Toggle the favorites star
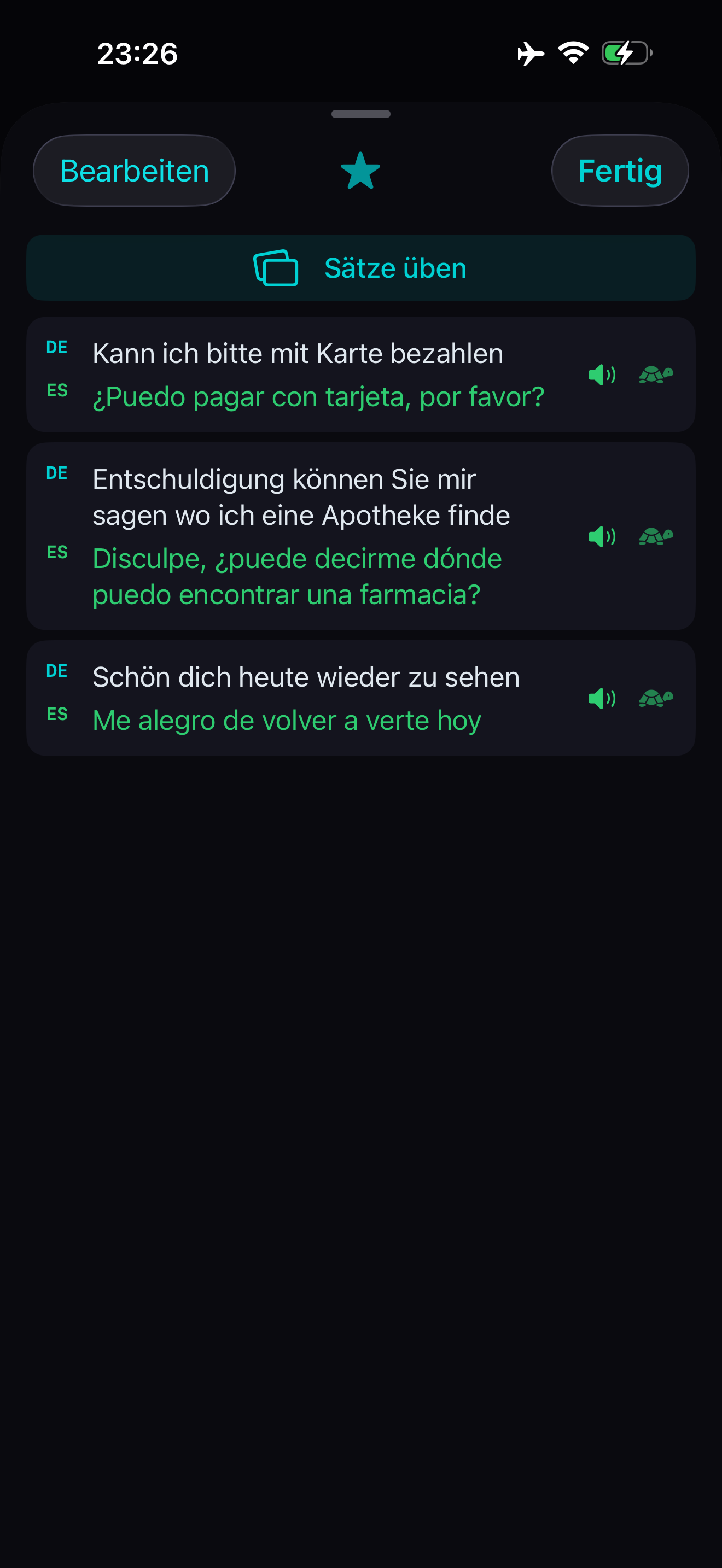Viewport: 722px width, 1568px height. (x=360, y=171)
